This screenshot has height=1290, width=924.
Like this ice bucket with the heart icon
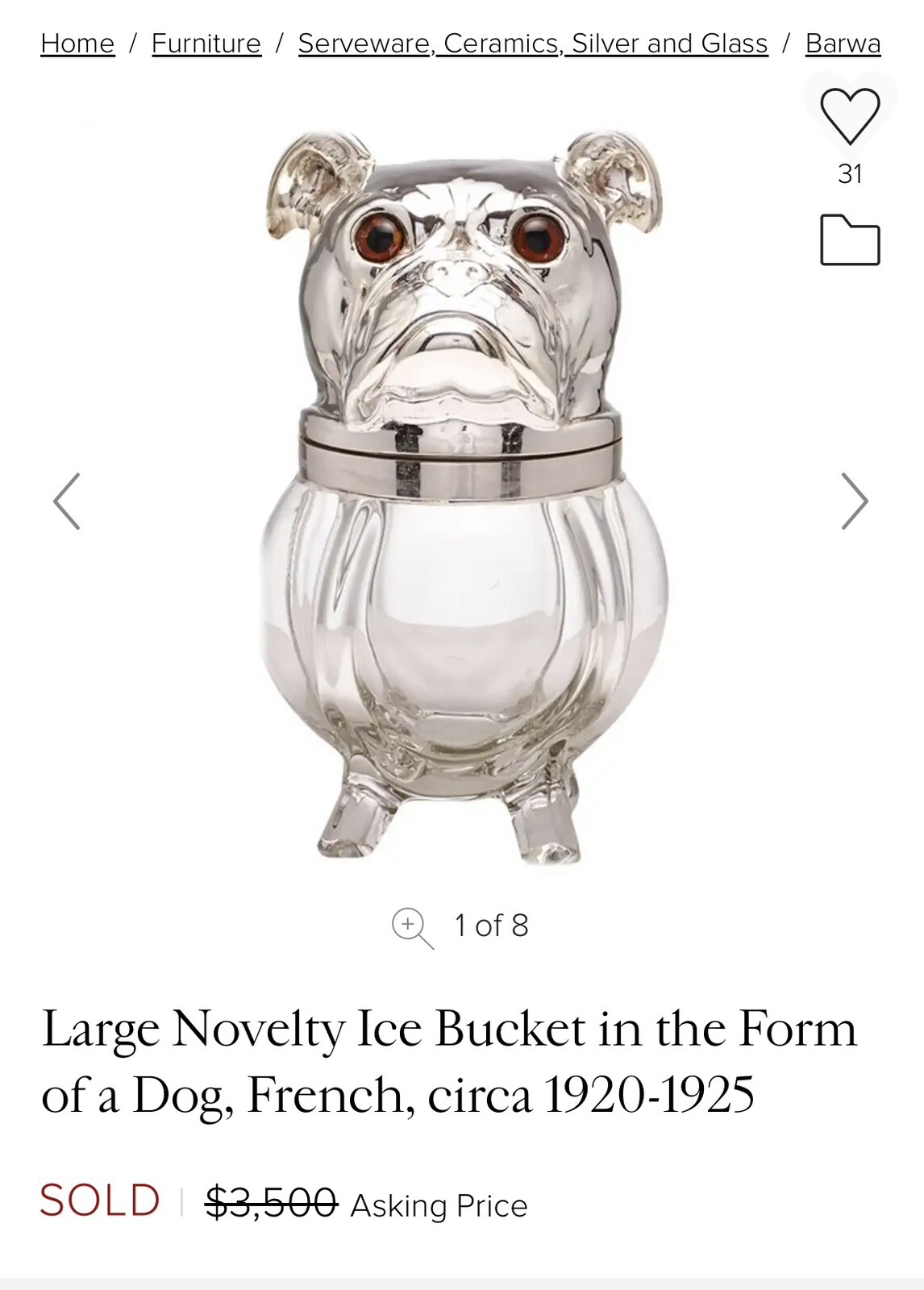850,117
